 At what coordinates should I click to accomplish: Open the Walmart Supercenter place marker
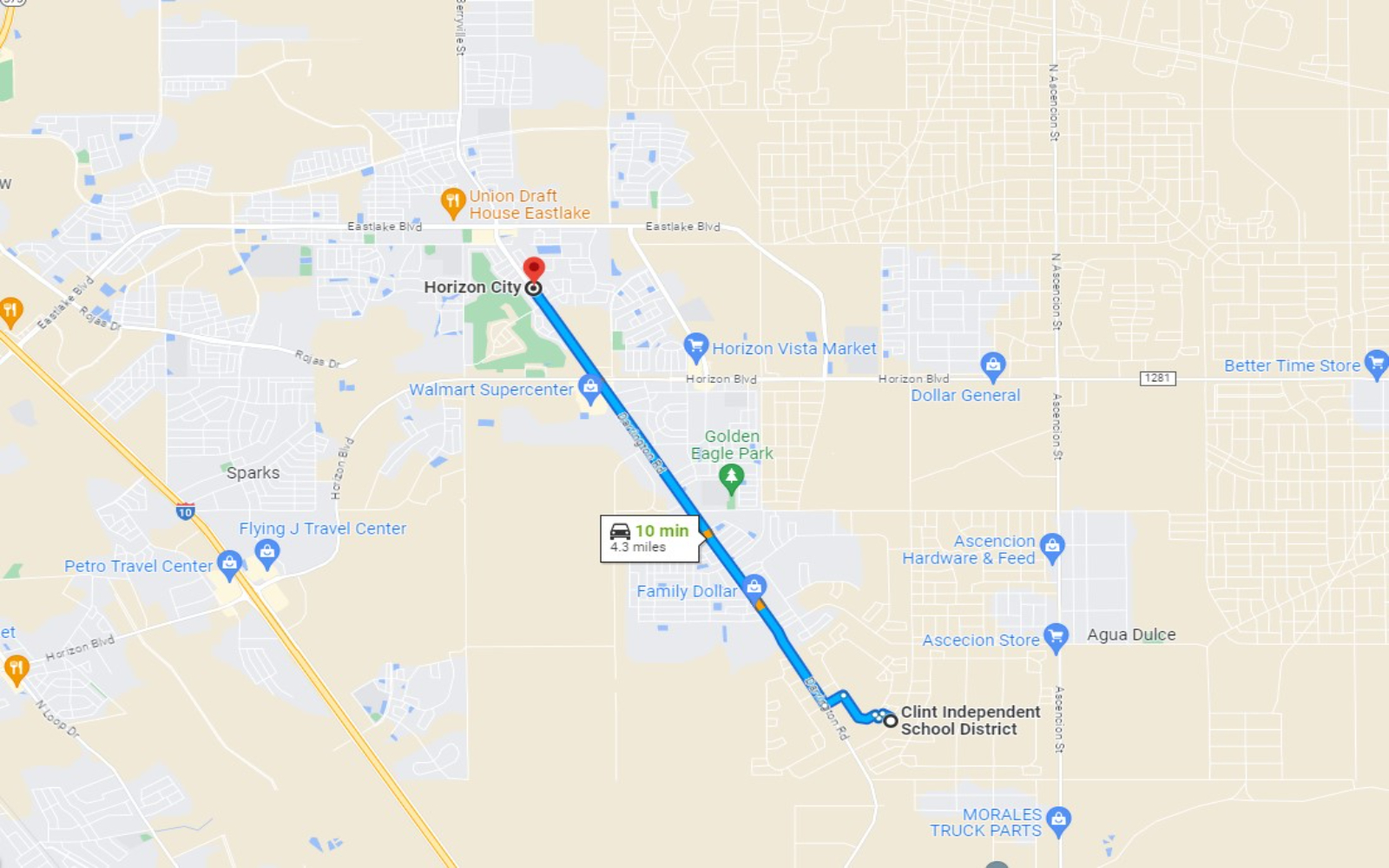pyautogui.click(x=590, y=386)
